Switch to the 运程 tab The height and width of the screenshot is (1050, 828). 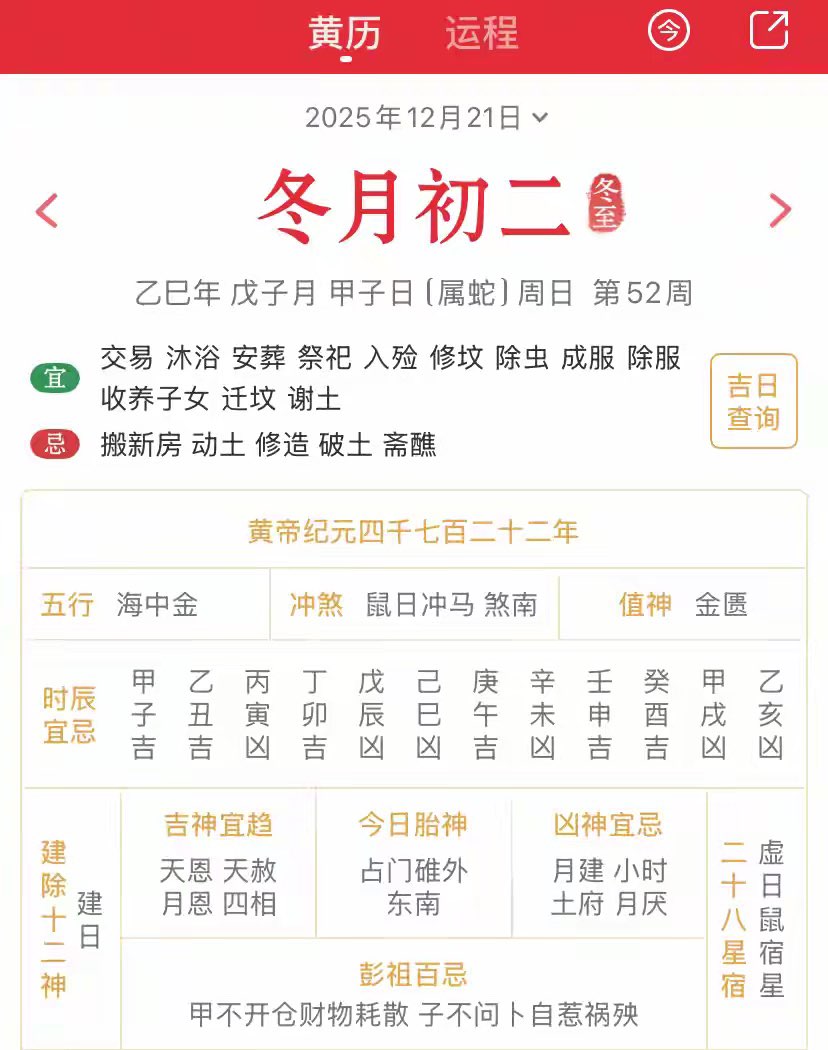pos(482,33)
